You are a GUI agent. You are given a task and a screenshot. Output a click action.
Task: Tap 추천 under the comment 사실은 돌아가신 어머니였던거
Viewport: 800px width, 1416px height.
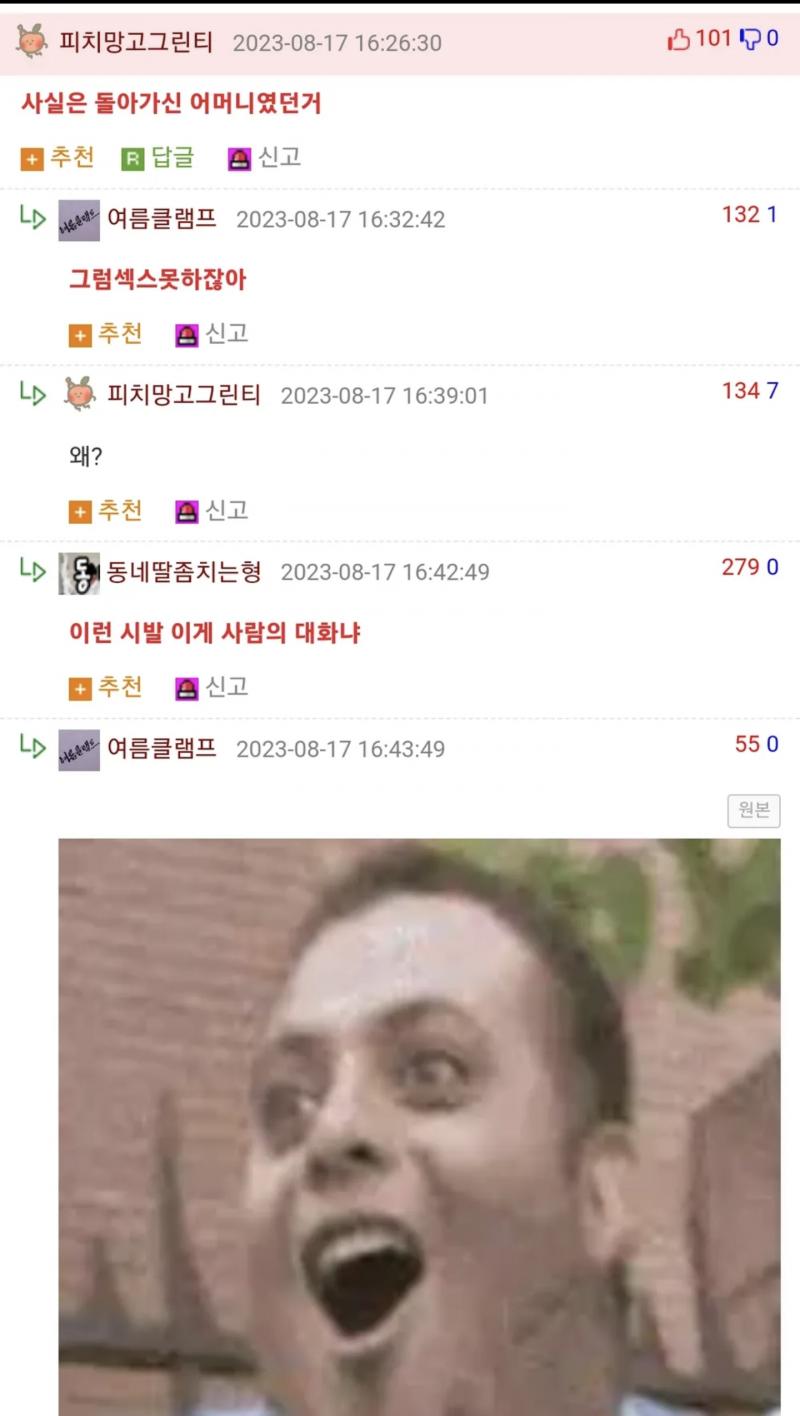[x=58, y=158]
